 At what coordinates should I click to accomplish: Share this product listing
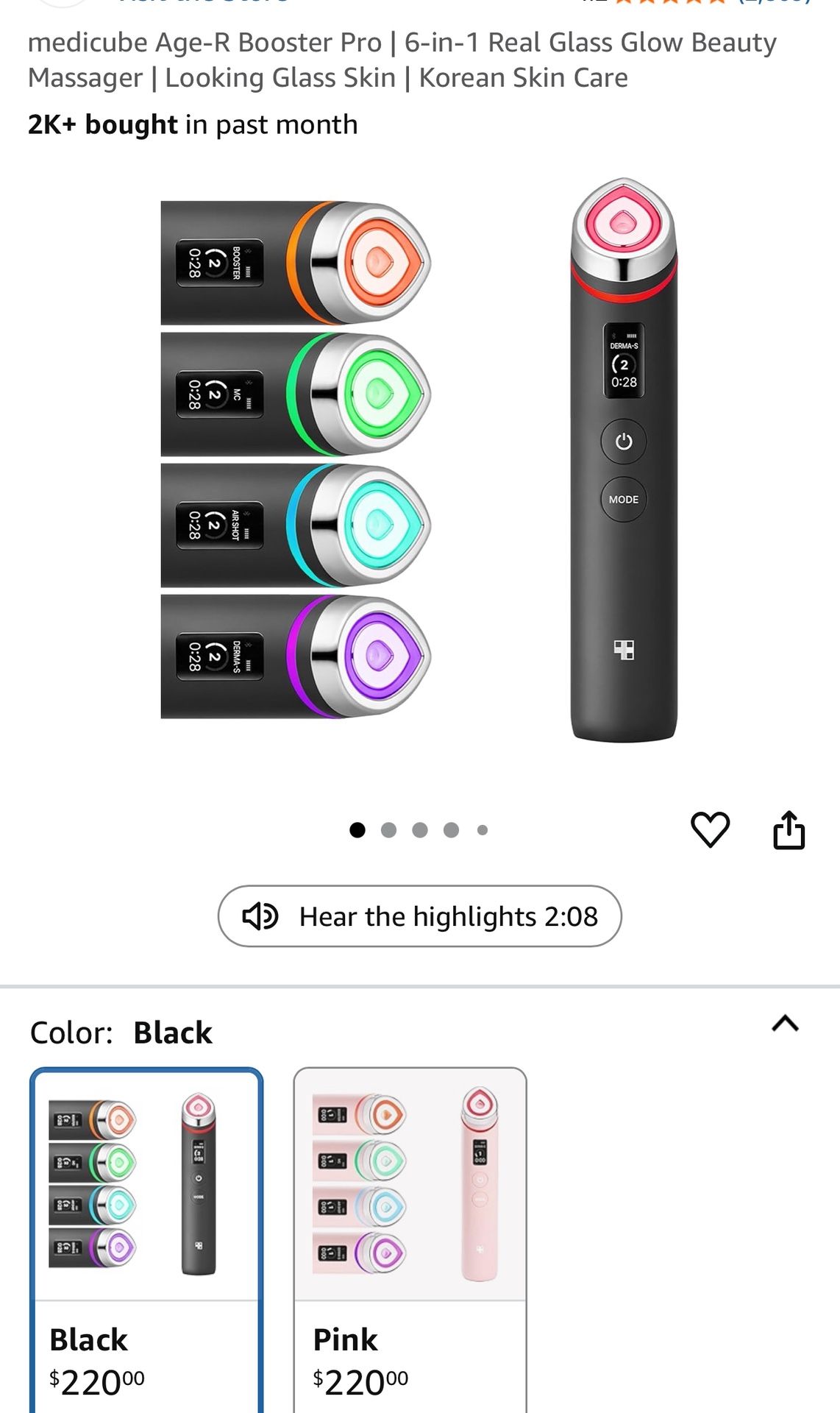click(x=789, y=829)
